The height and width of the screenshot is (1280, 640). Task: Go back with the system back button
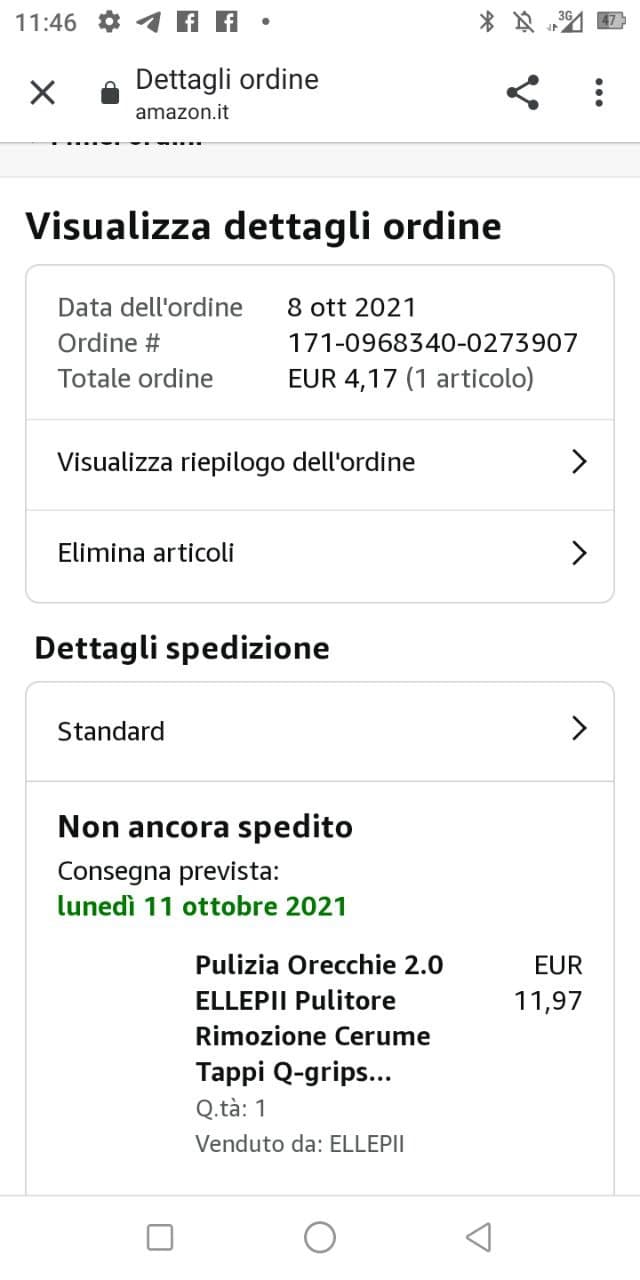(479, 1237)
